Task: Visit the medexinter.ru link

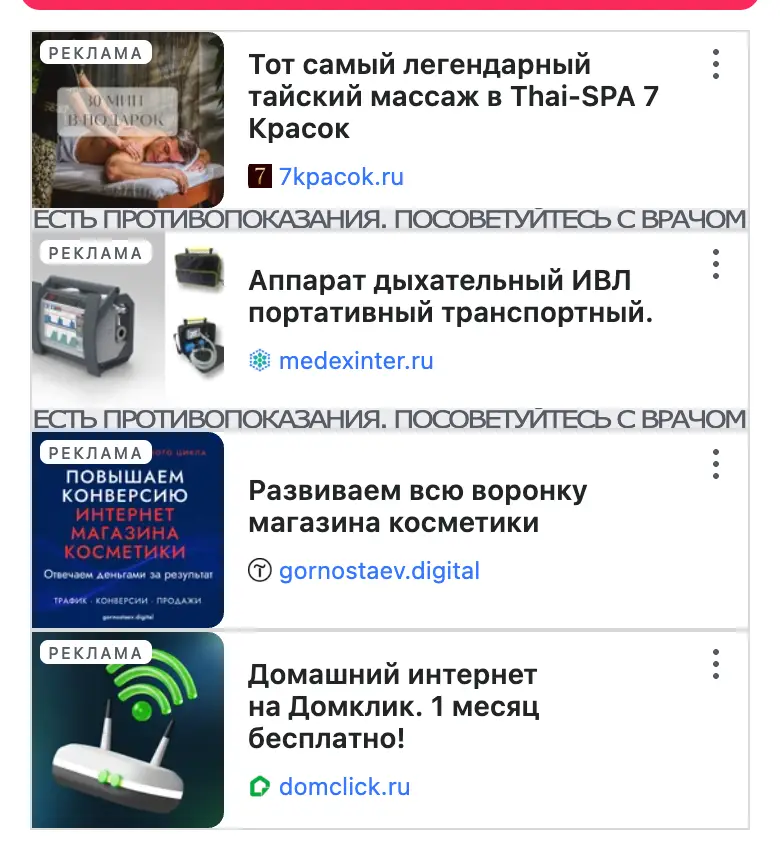Action: (x=356, y=361)
